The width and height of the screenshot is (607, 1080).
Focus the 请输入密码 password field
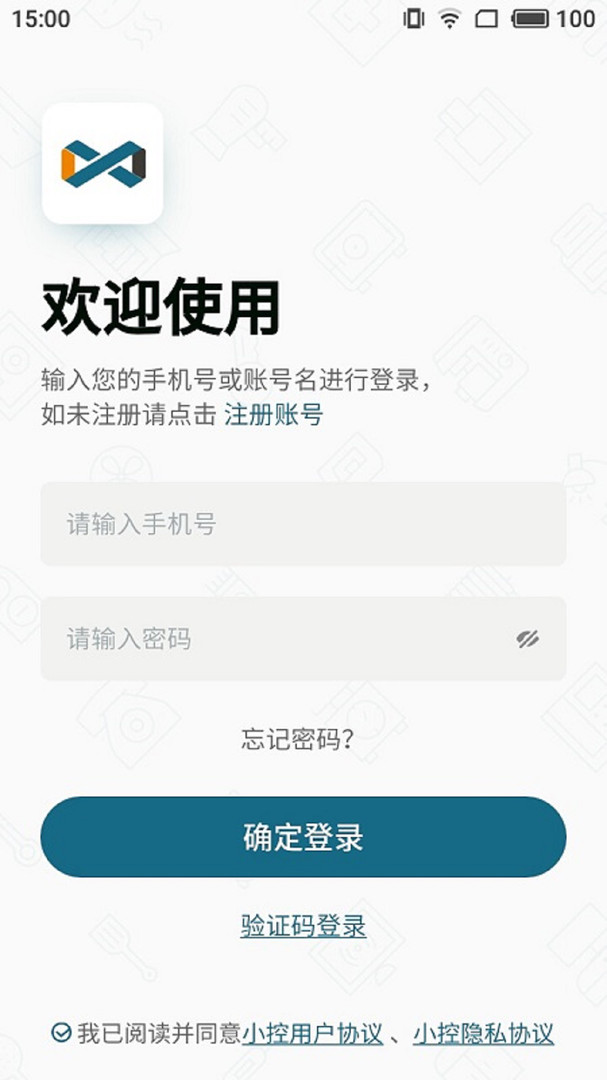pos(303,639)
